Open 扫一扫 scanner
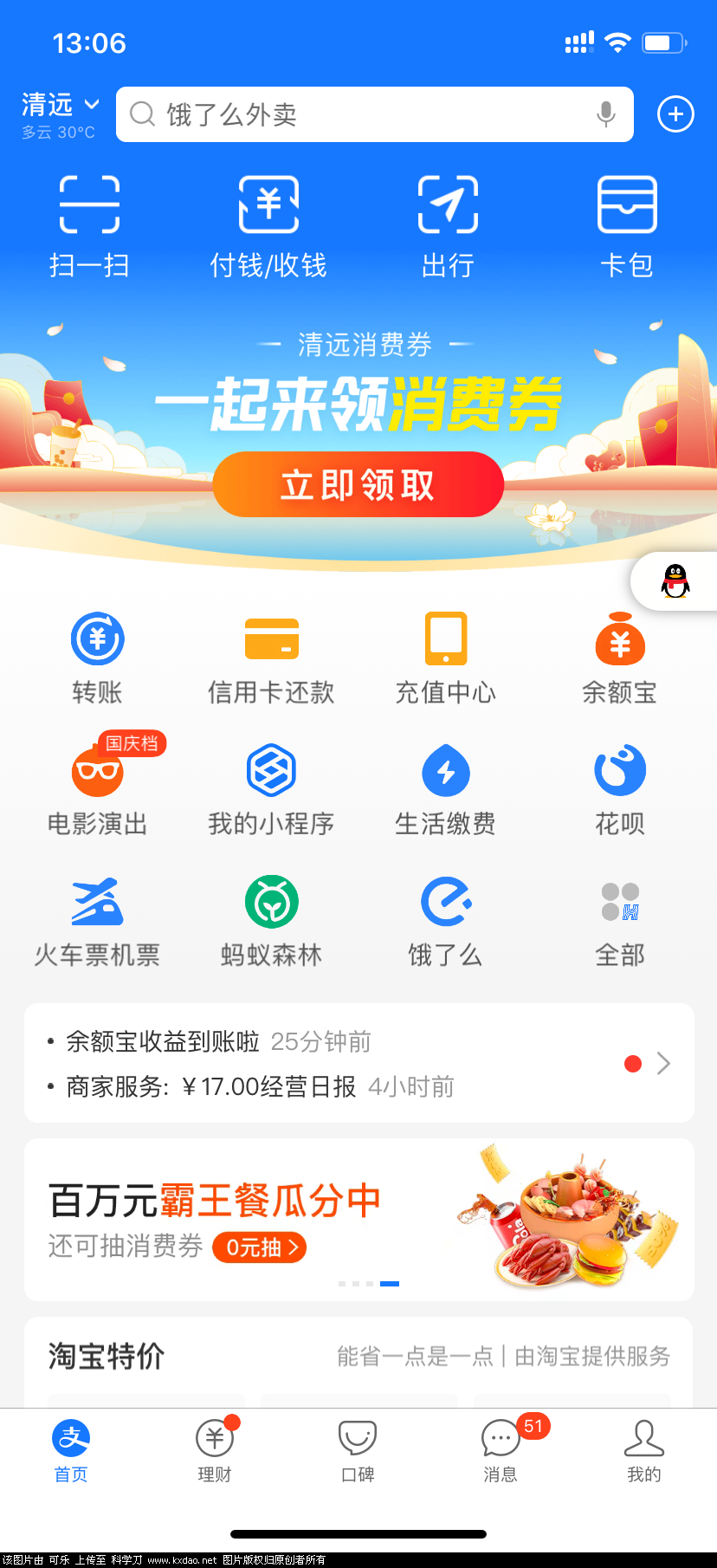Viewport: 717px width, 1568px height. pos(89,226)
